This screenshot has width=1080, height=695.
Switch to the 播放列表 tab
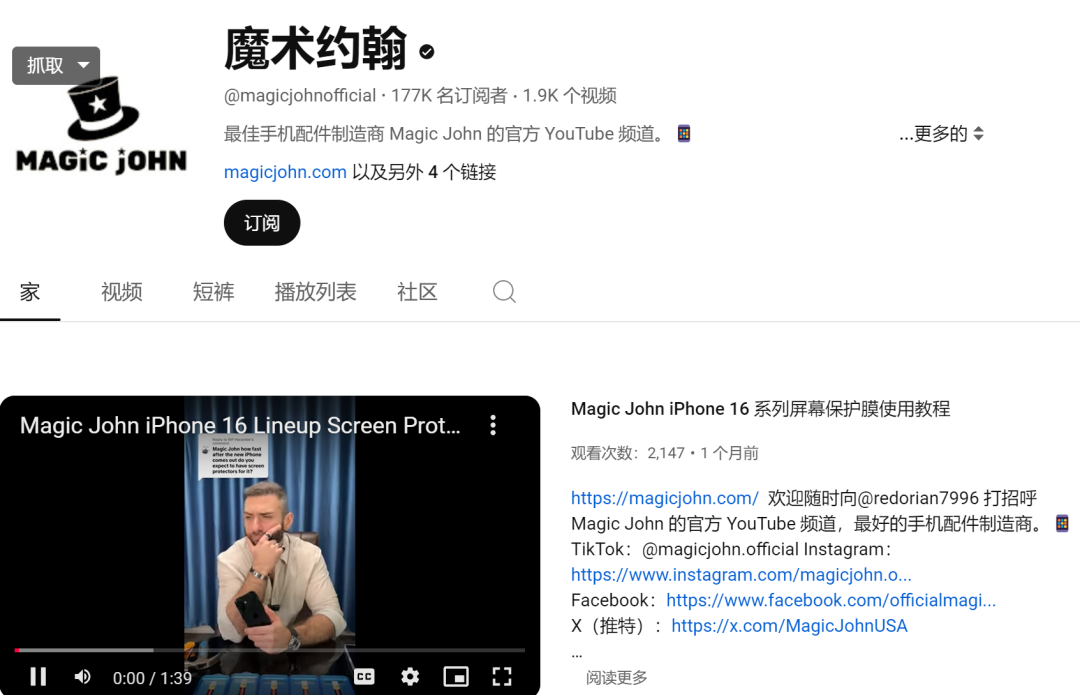[x=315, y=292]
